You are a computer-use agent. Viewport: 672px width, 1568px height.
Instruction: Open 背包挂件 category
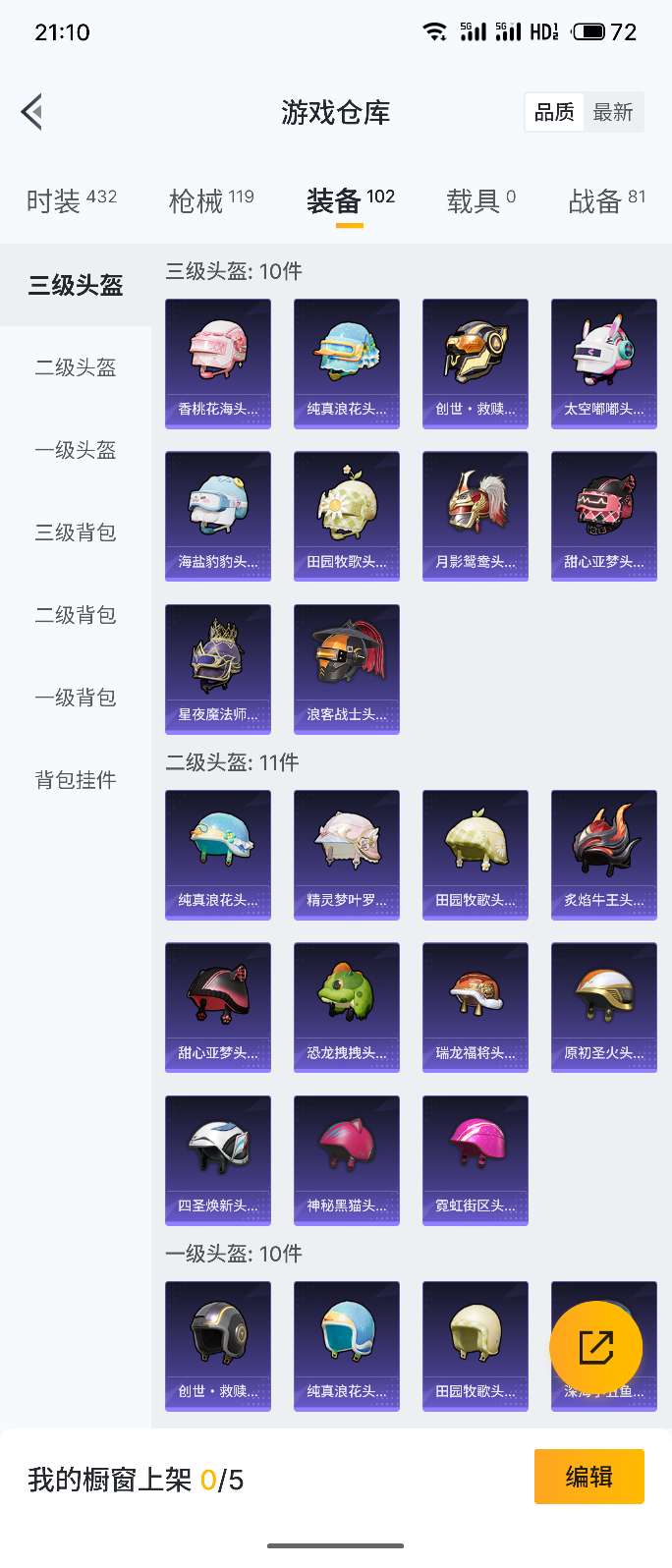pyautogui.click(x=76, y=780)
